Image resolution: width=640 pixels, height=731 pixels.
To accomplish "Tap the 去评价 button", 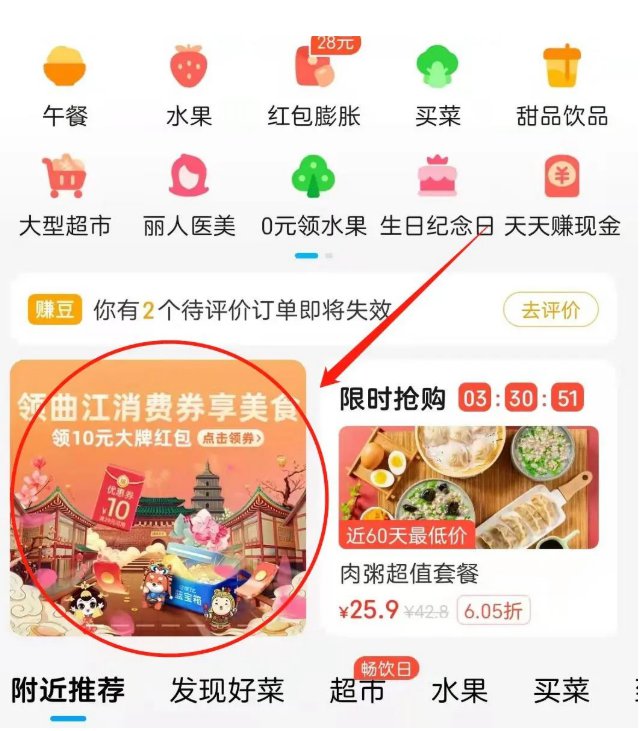I will coord(550,310).
